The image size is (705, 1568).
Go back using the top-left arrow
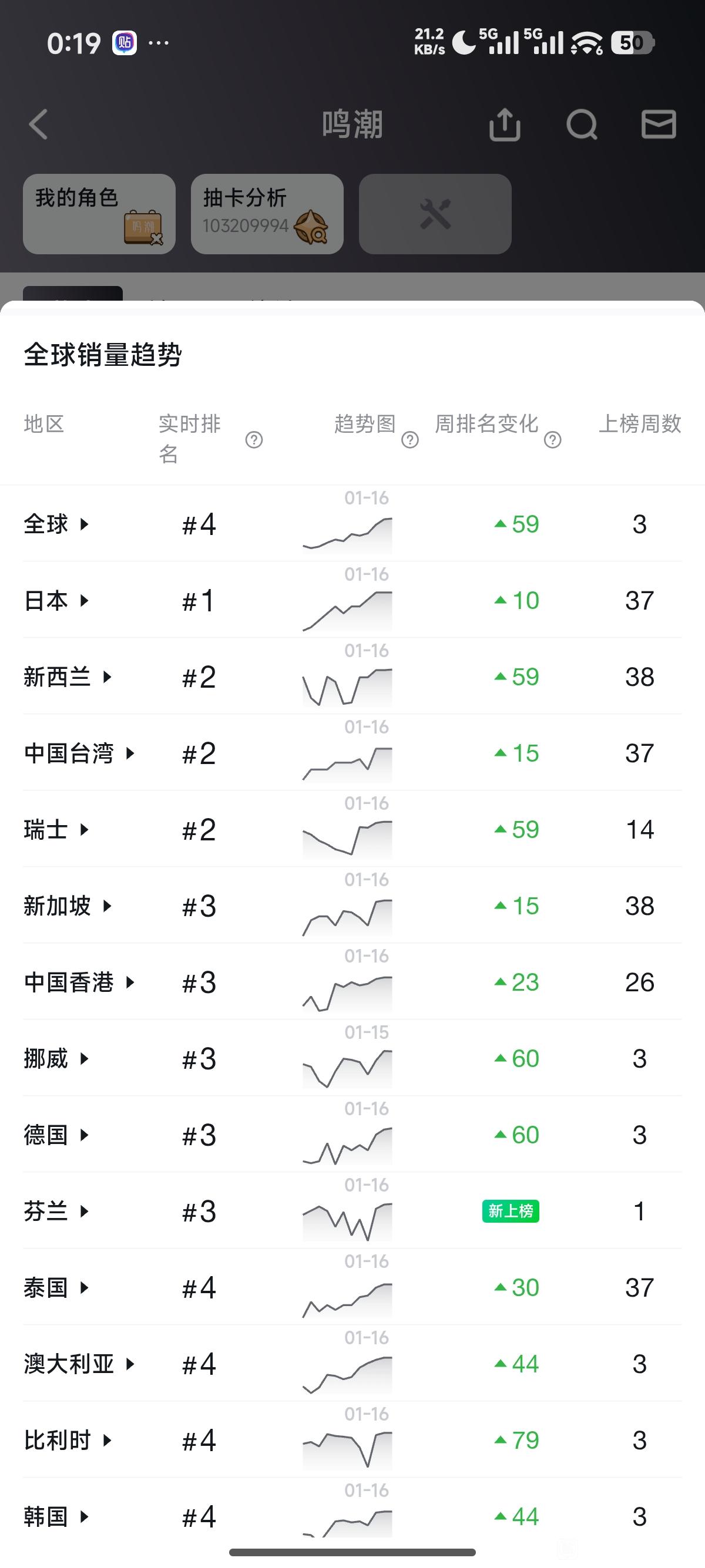click(x=38, y=125)
